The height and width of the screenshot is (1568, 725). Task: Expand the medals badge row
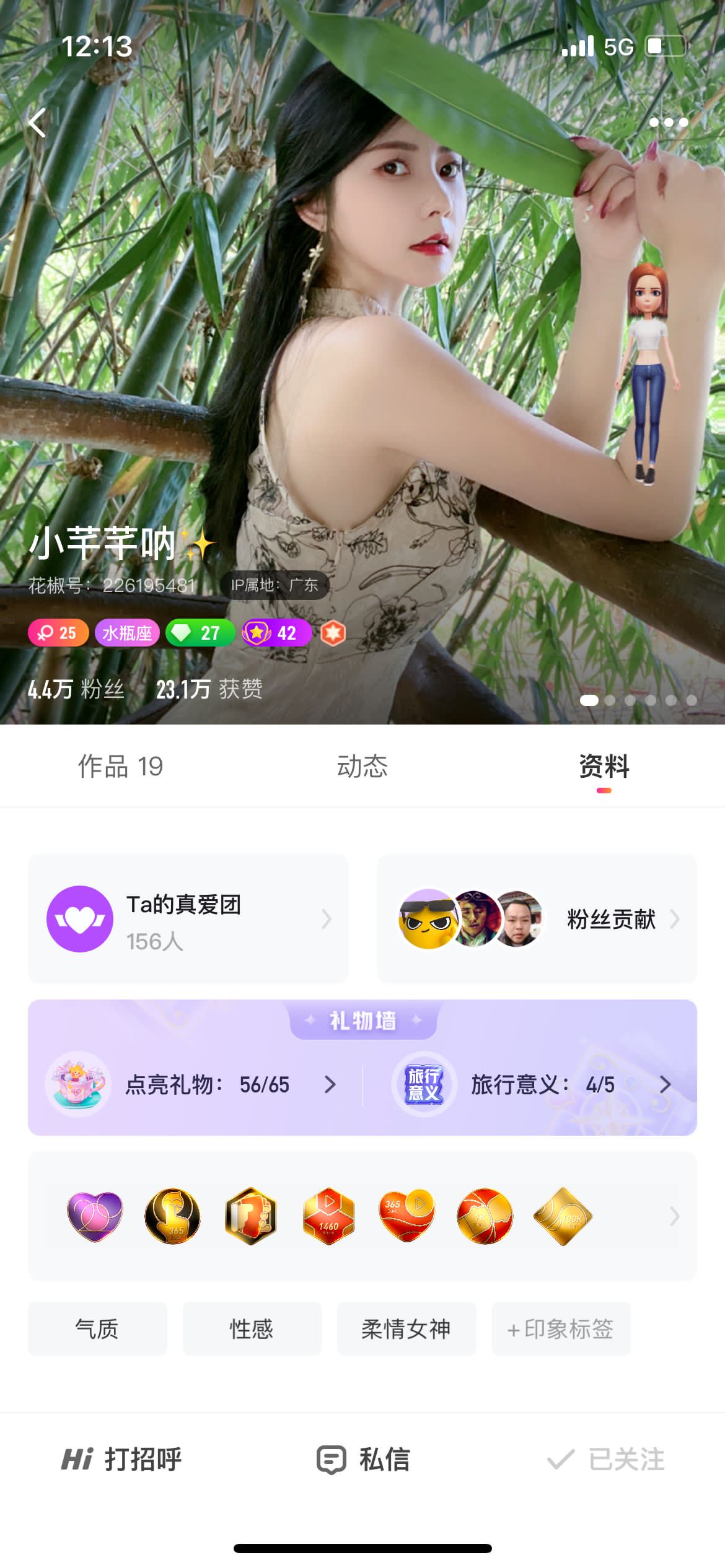click(674, 1216)
